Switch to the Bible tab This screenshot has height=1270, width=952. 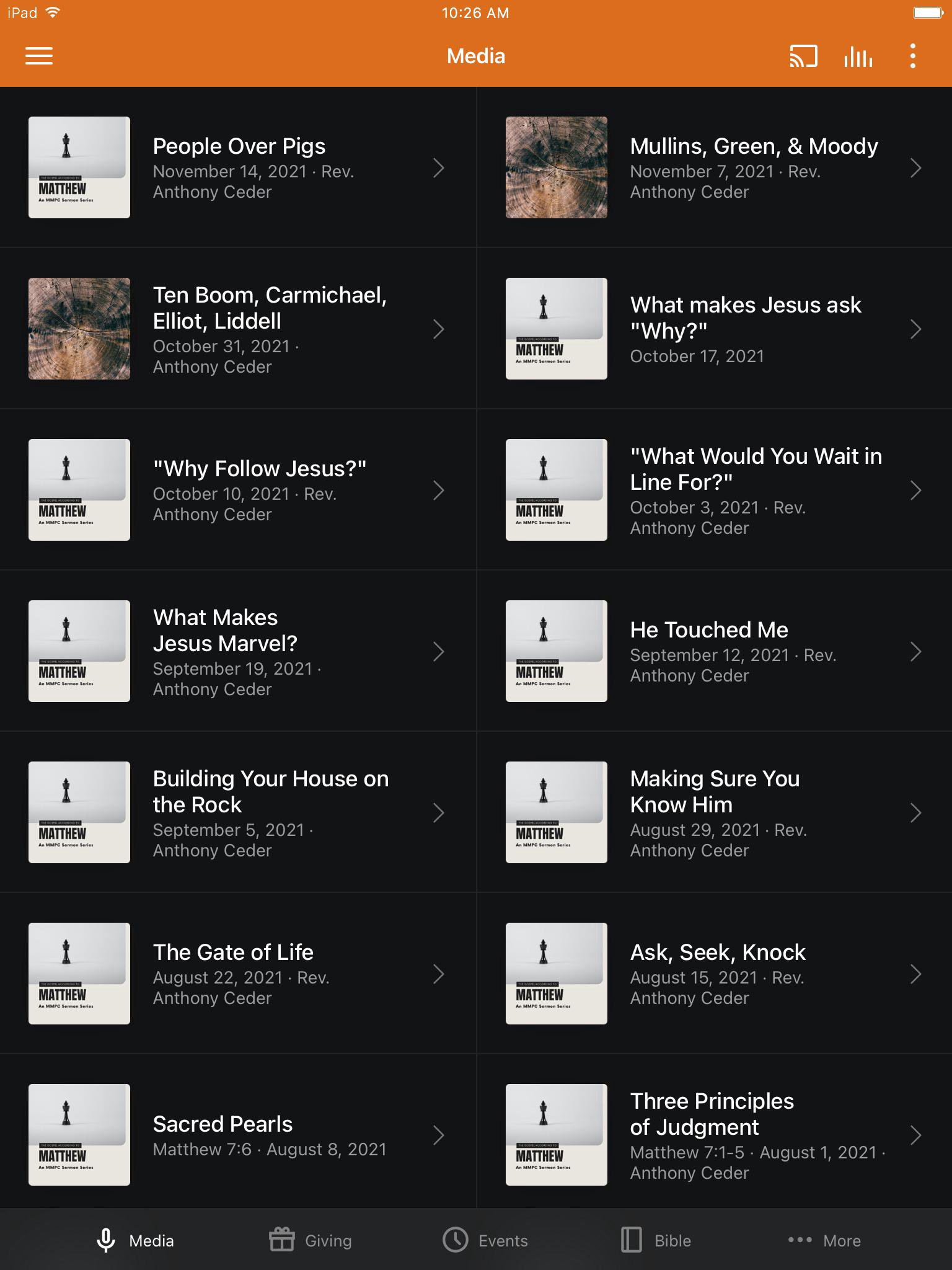pos(656,1240)
